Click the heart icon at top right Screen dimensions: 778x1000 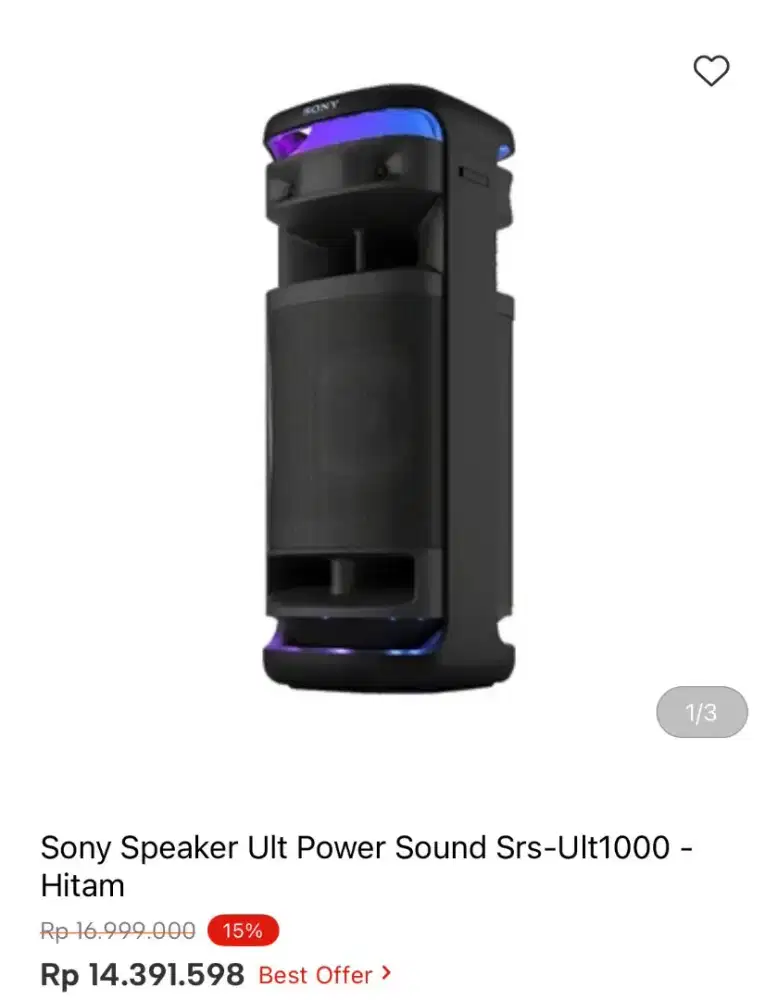(x=712, y=70)
